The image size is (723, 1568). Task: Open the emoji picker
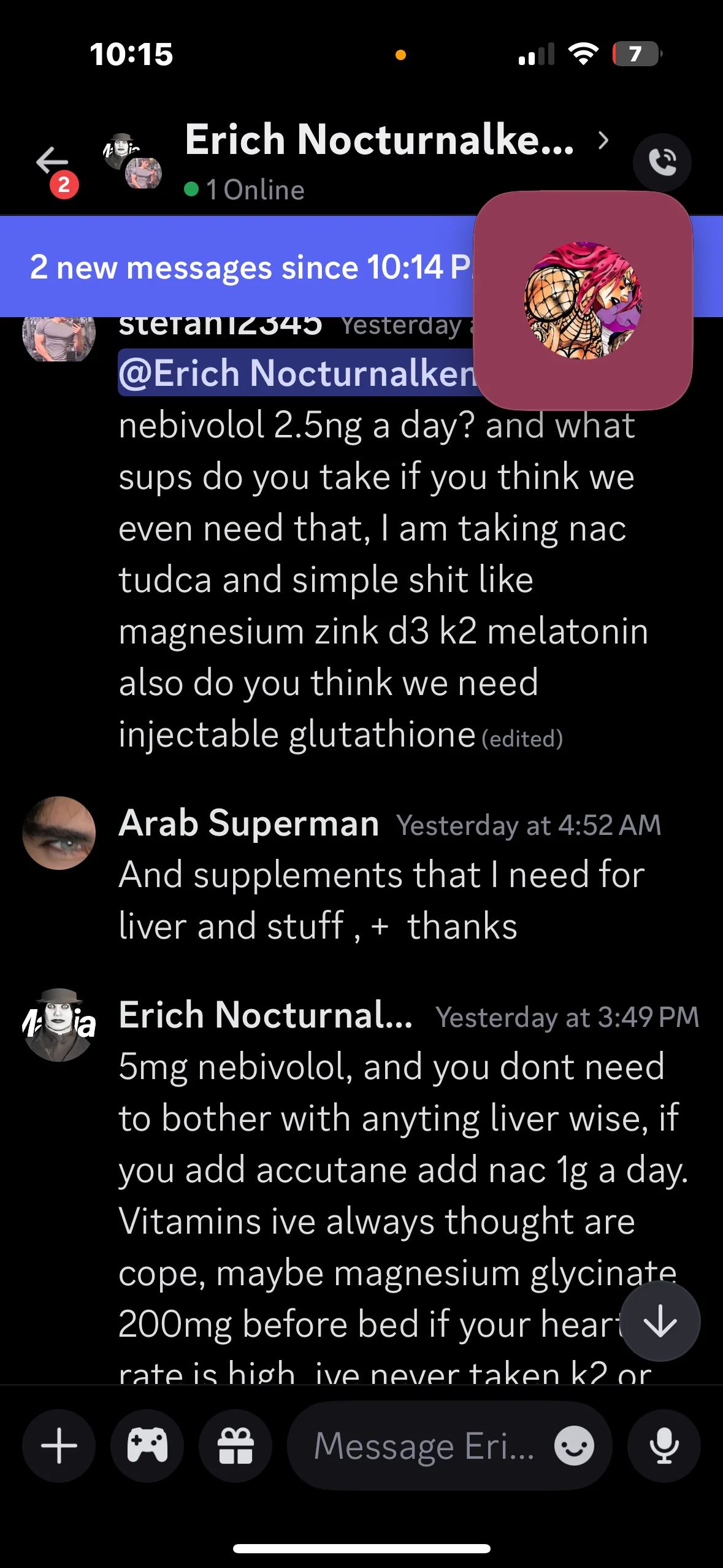[574, 1446]
